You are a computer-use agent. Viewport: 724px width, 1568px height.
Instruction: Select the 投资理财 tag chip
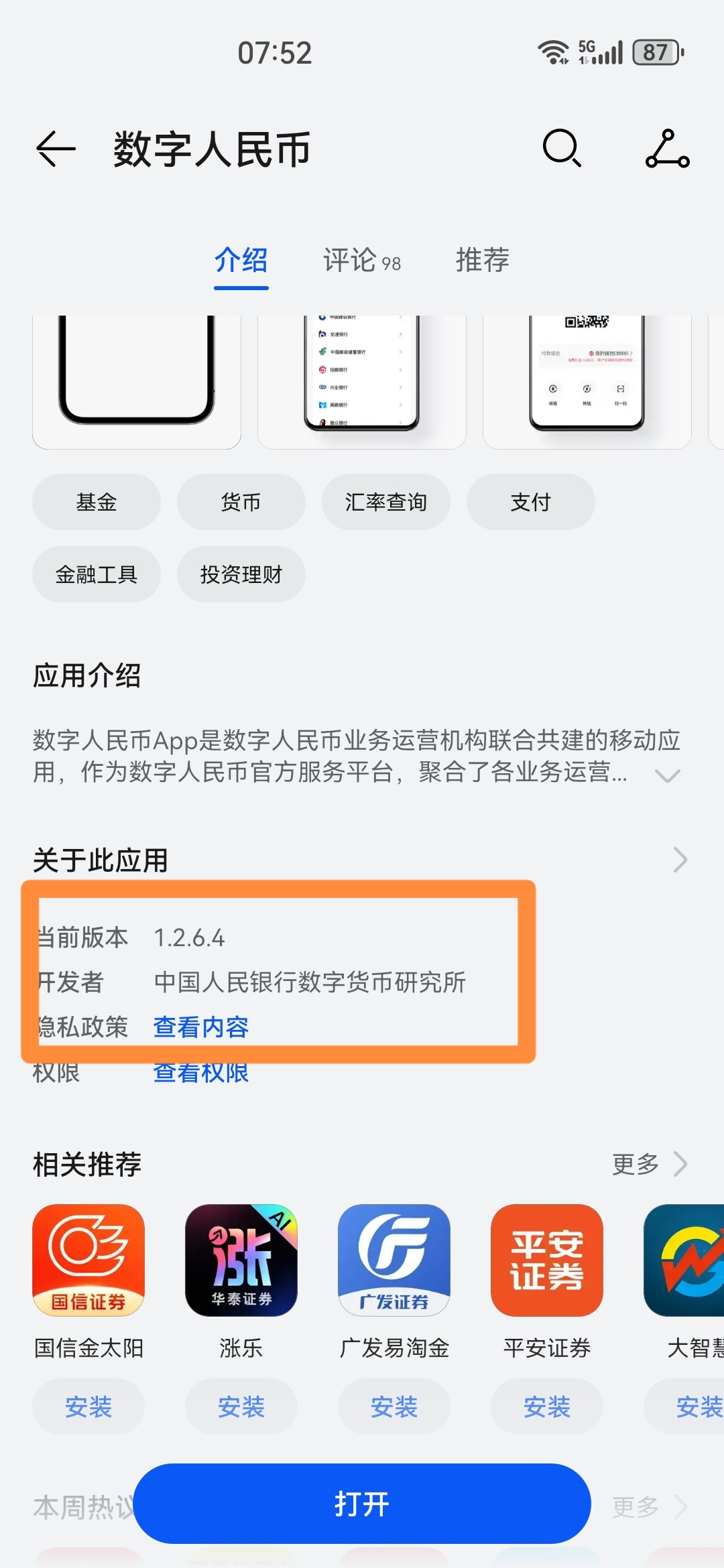[241, 574]
